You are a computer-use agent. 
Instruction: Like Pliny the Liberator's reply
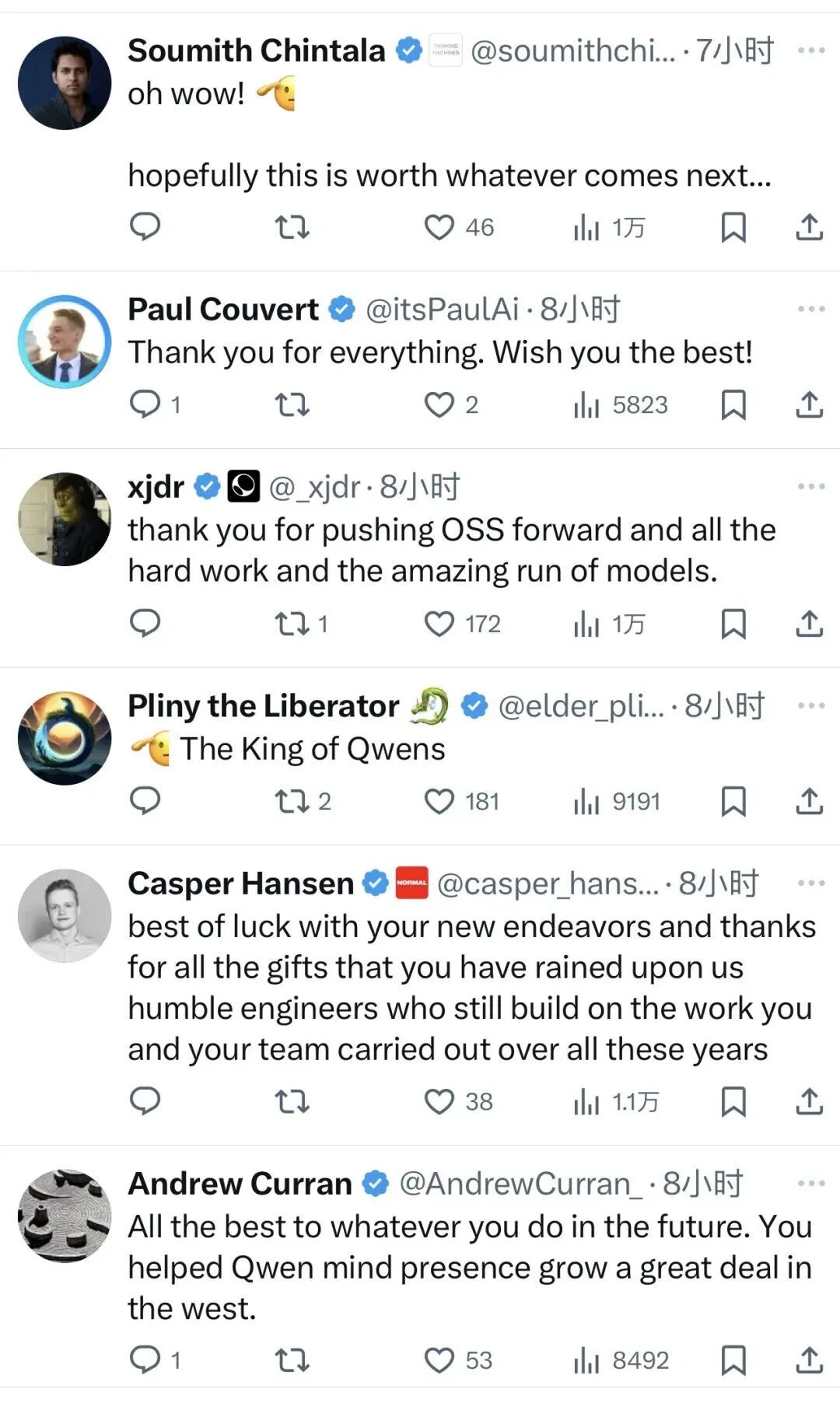click(439, 801)
